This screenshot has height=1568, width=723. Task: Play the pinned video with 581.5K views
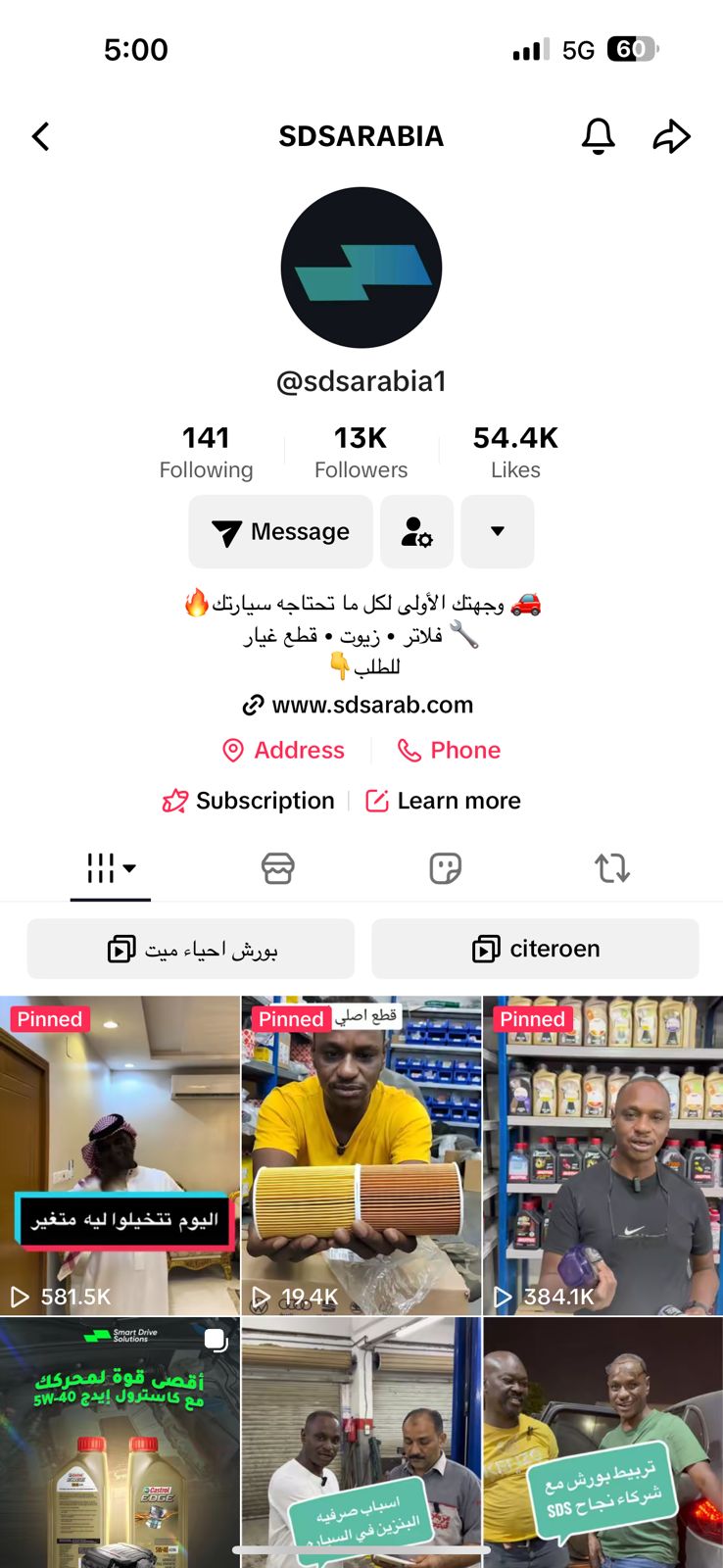120,1156
